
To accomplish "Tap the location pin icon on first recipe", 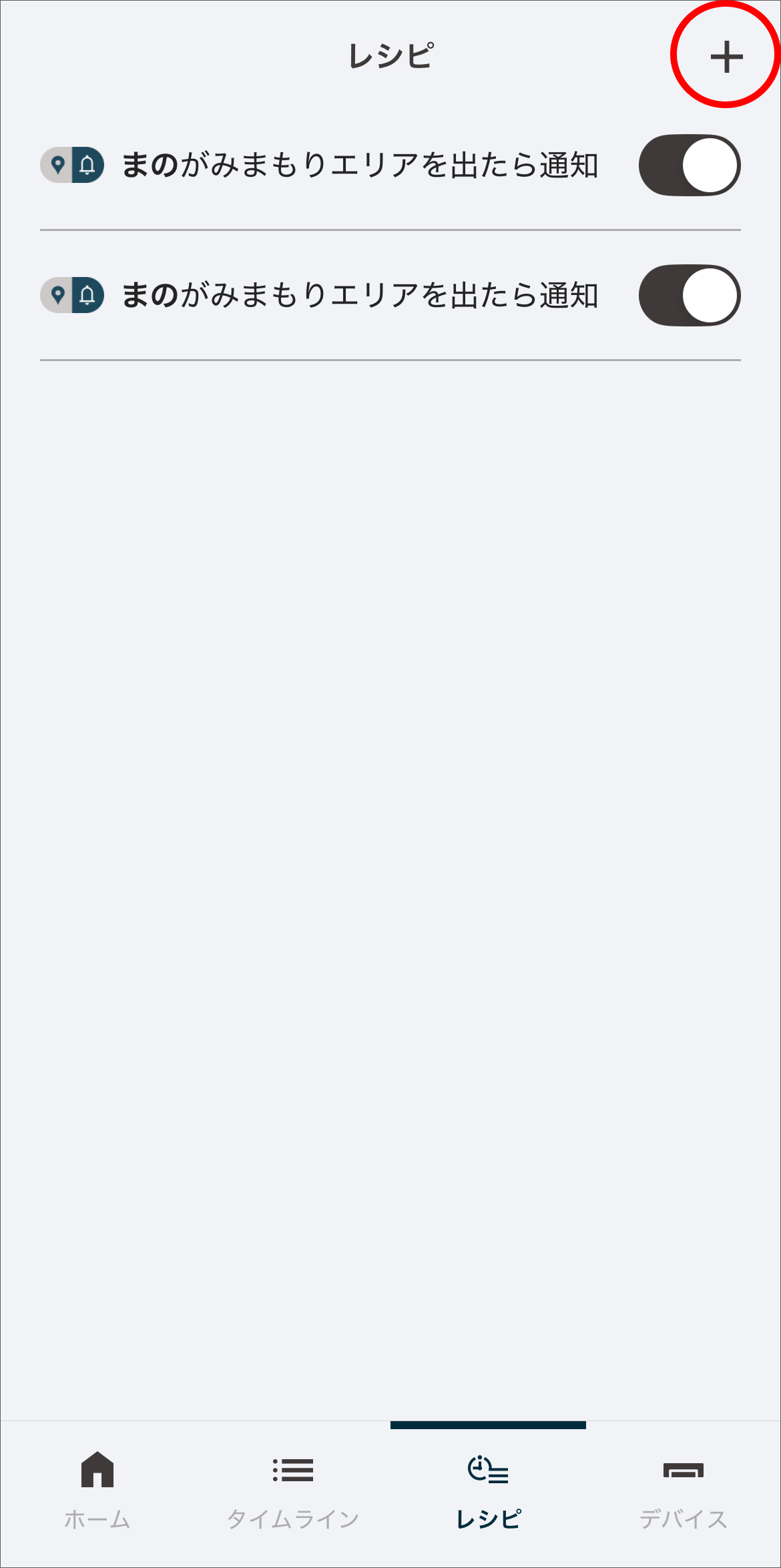I will point(59,165).
